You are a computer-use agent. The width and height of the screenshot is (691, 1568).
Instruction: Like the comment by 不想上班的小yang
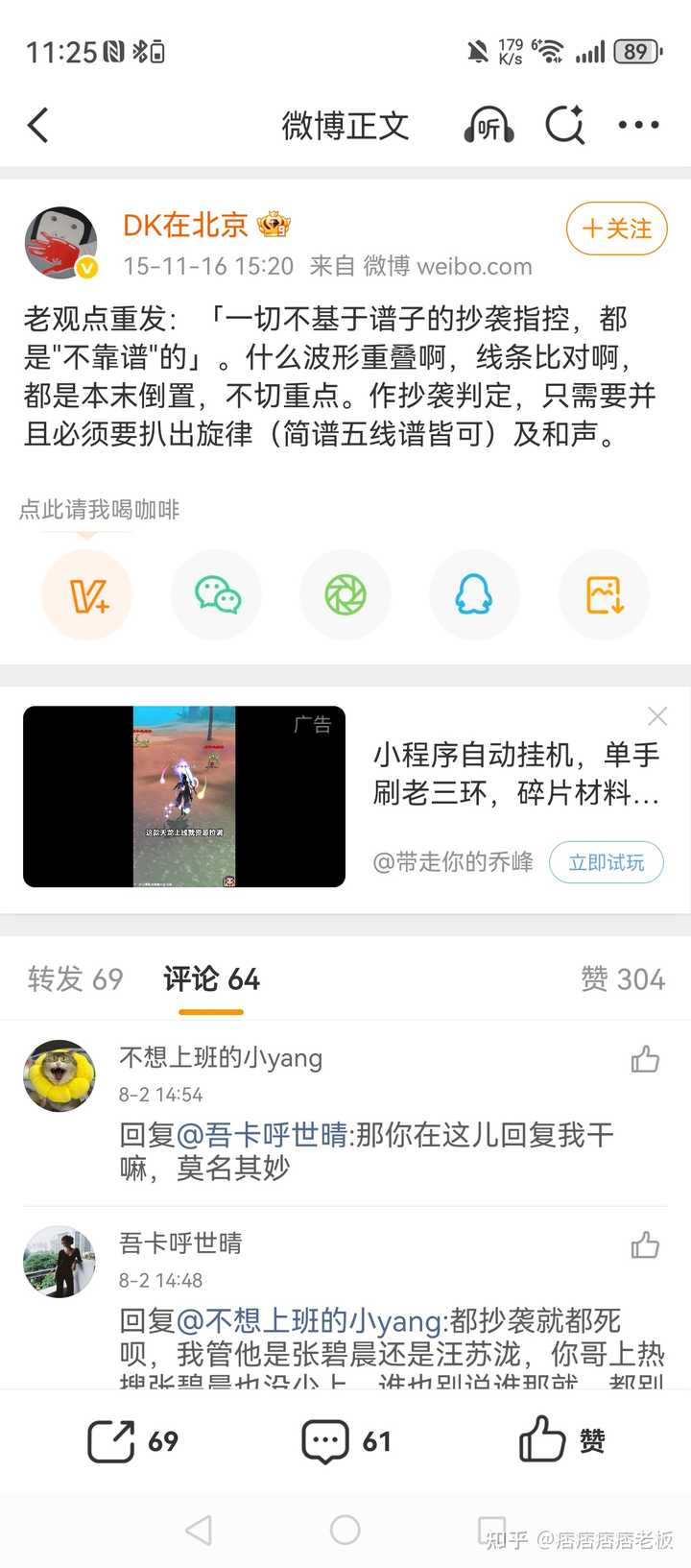coord(645,1060)
